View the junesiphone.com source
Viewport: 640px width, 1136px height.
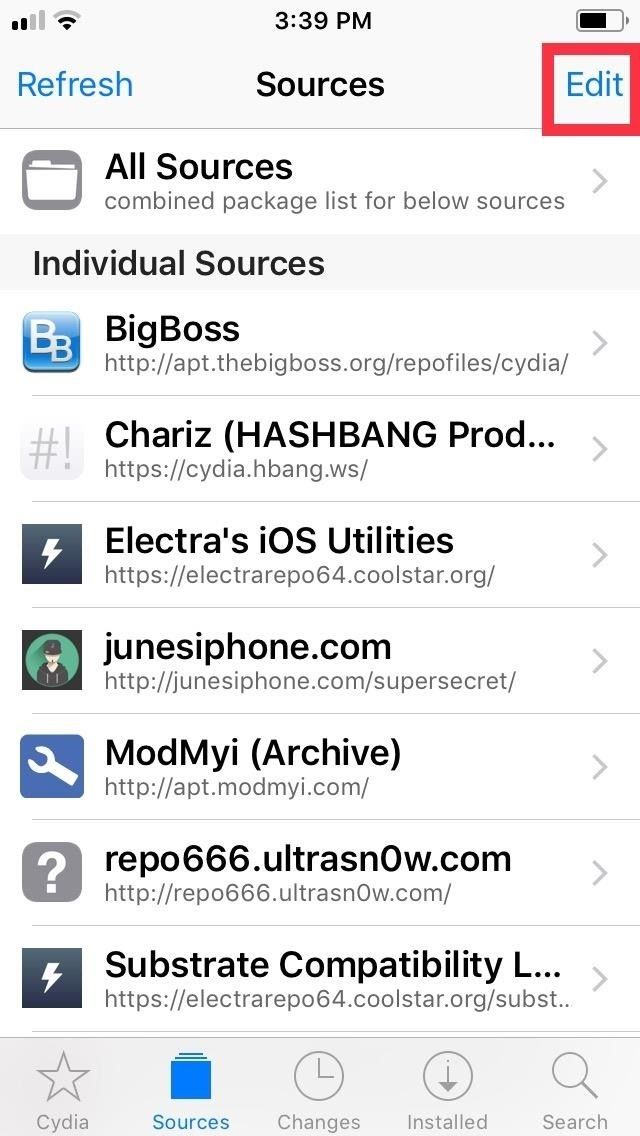pyautogui.click(x=320, y=661)
